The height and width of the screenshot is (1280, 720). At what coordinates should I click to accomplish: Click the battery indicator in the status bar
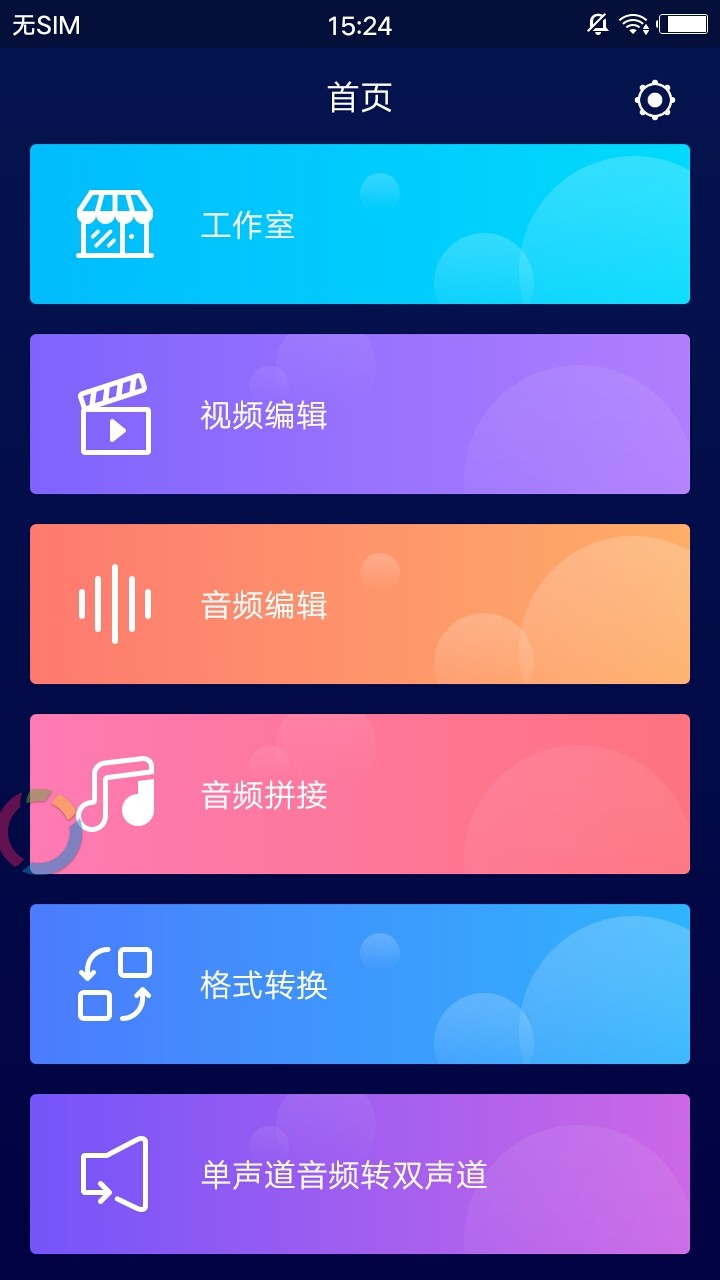(685, 24)
